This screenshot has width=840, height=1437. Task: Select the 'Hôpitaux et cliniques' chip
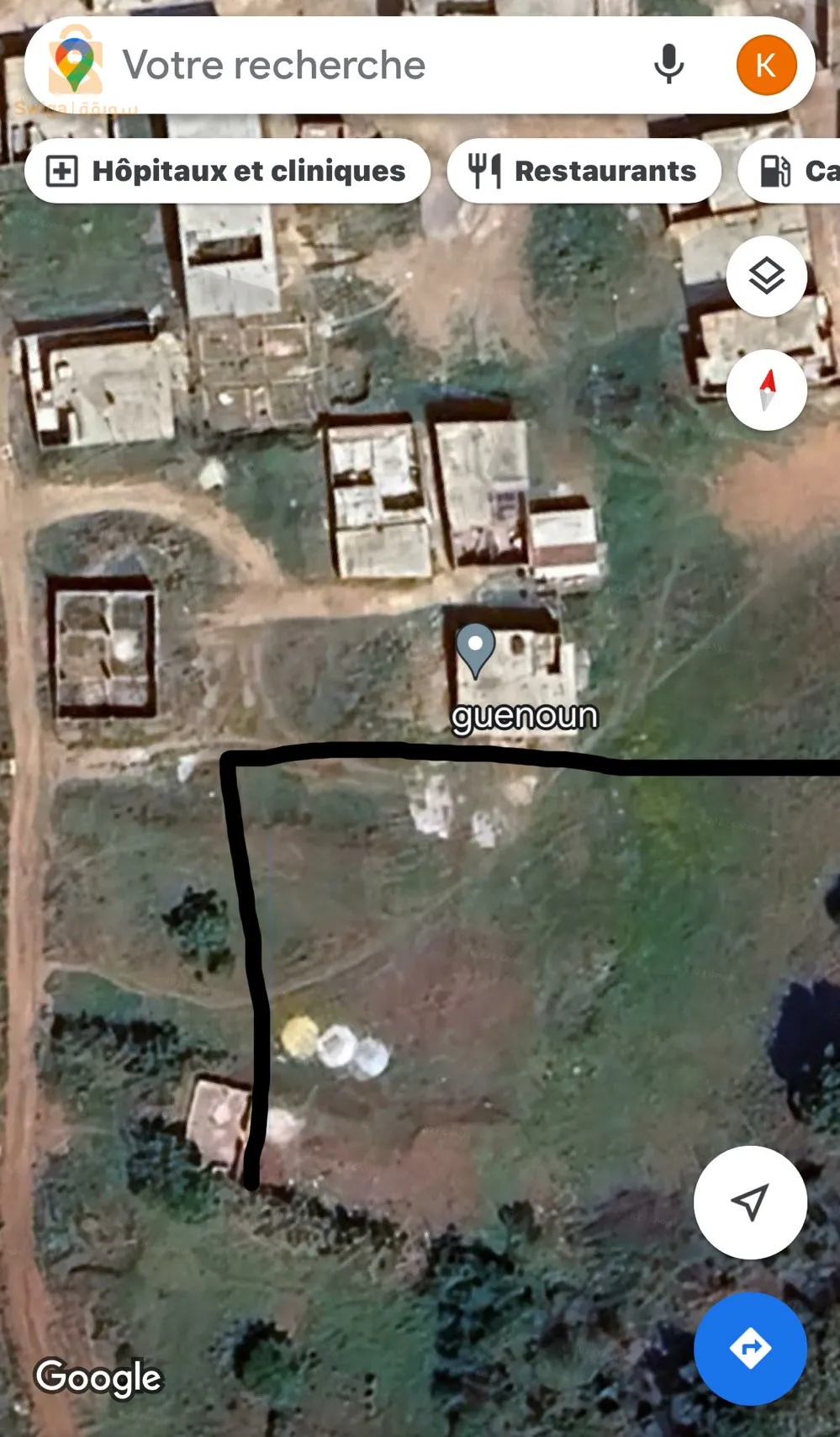coord(228,171)
